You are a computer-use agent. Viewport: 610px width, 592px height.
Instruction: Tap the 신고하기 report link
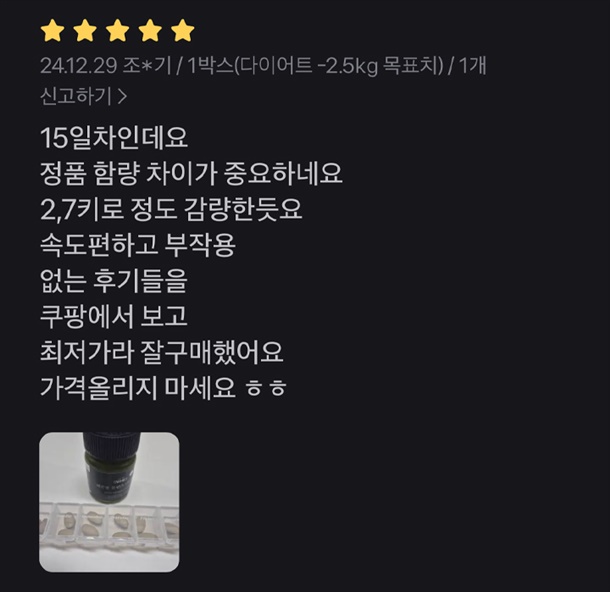coord(83,97)
